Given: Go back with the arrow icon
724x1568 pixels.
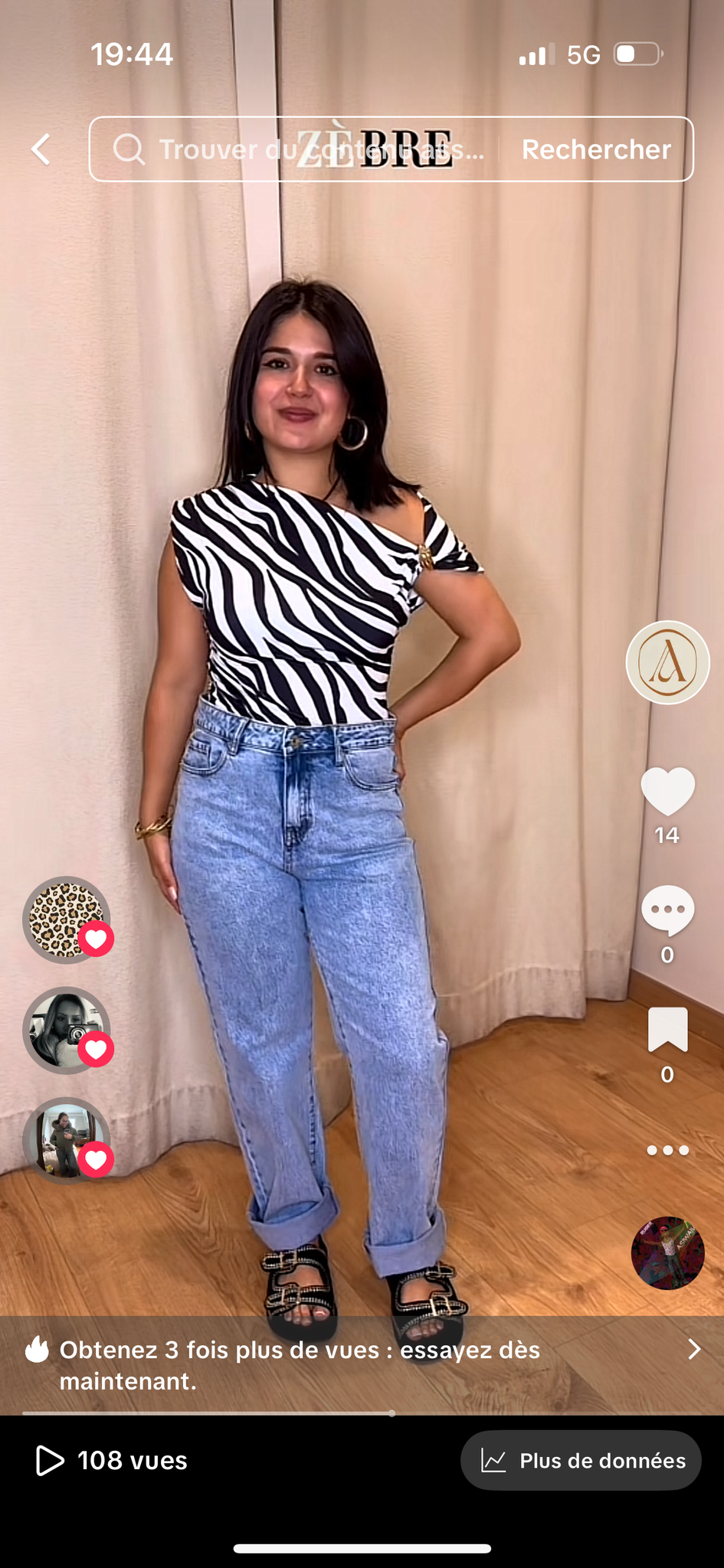Looking at the screenshot, I should pos(41,149).
